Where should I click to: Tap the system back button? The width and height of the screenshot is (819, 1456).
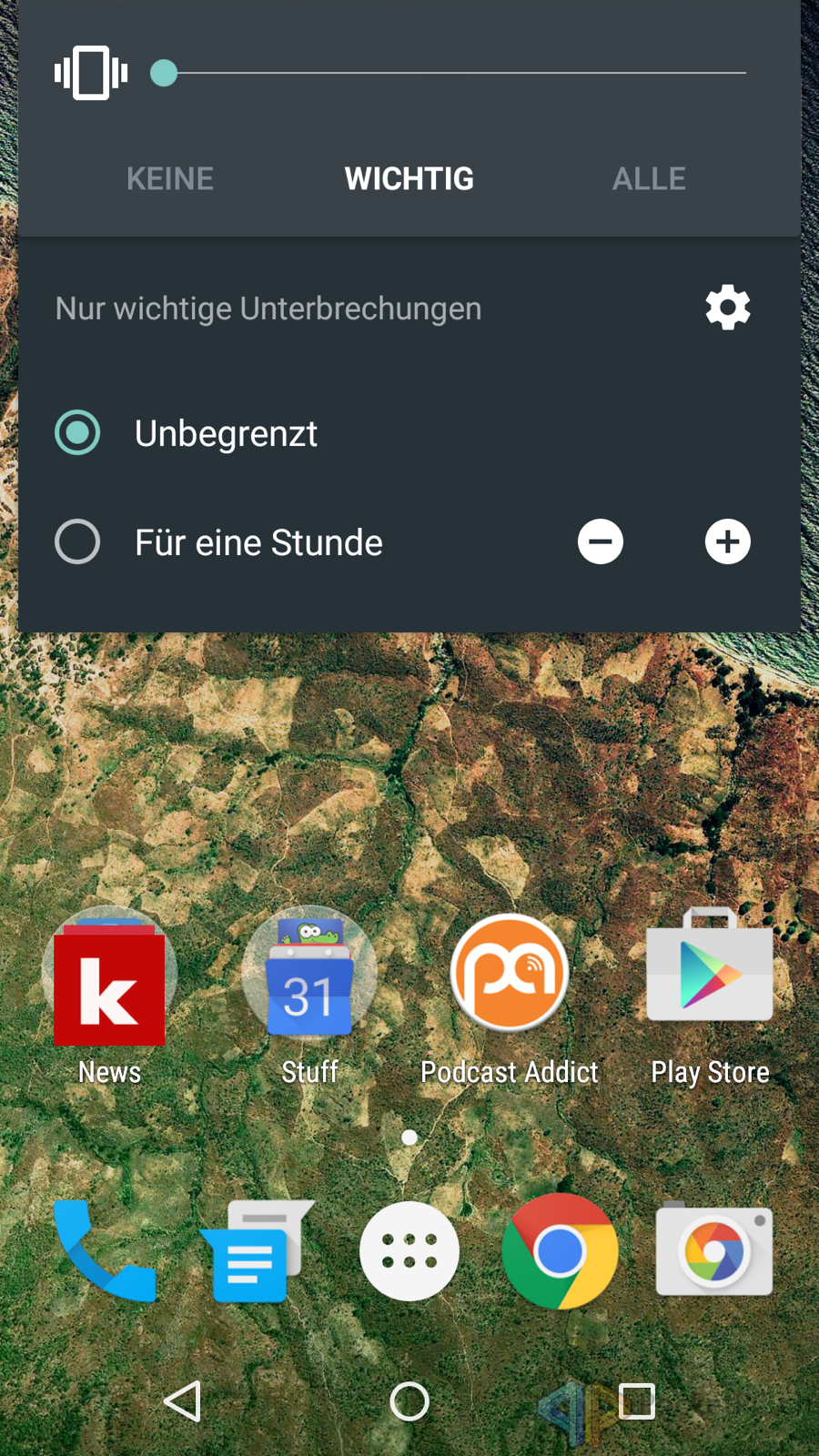[182, 1401]
